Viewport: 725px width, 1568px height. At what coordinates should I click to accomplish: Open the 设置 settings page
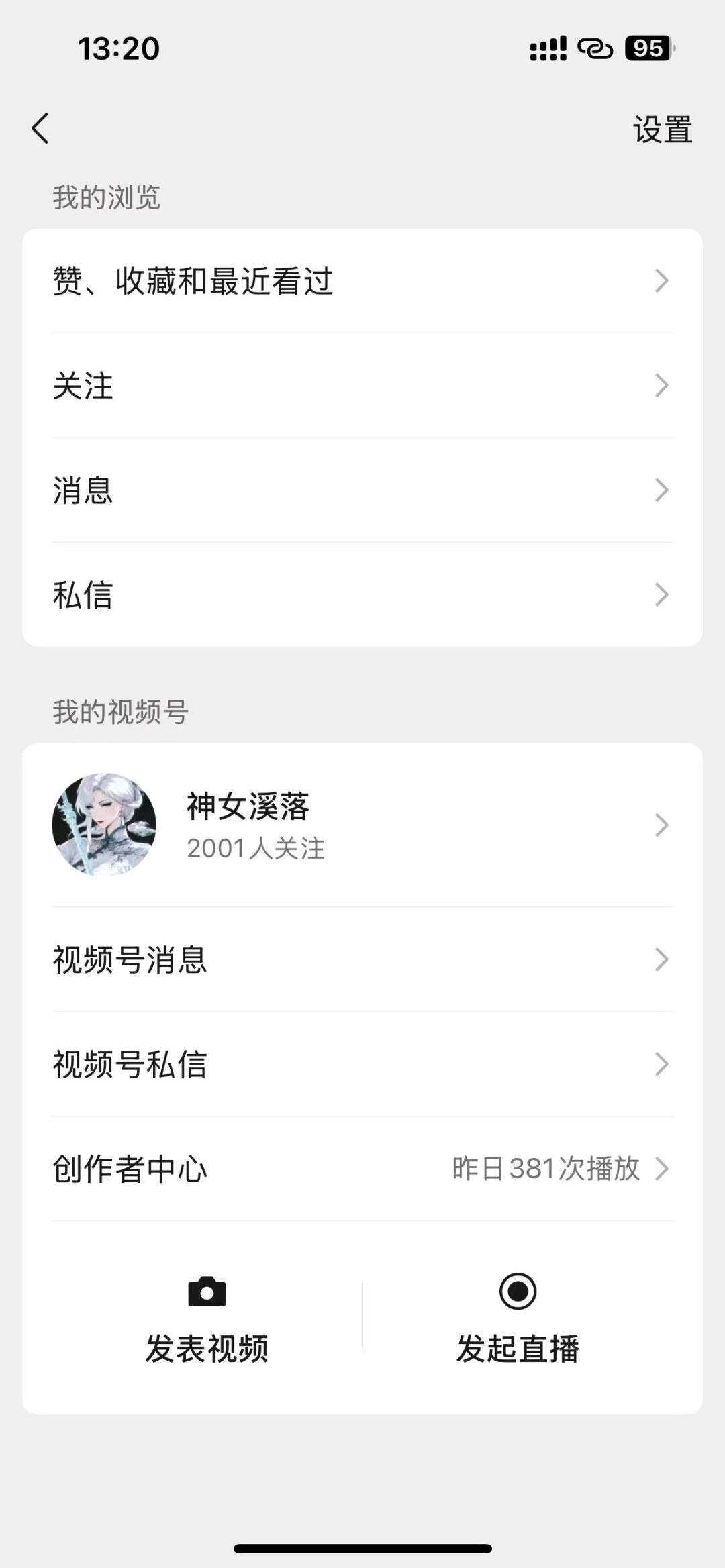[x=661, y=129]
